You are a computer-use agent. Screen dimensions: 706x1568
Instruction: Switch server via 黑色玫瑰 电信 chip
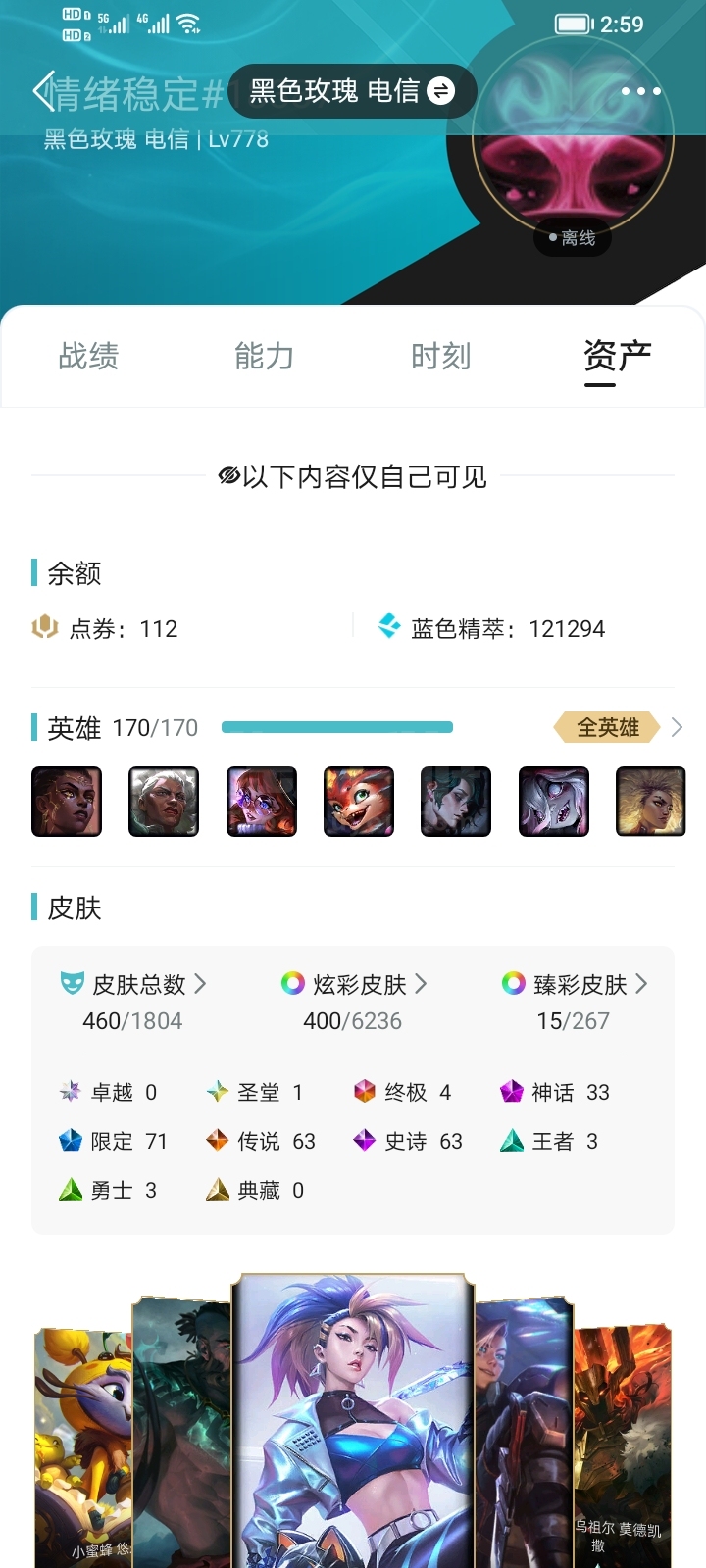tap(352, 92)
